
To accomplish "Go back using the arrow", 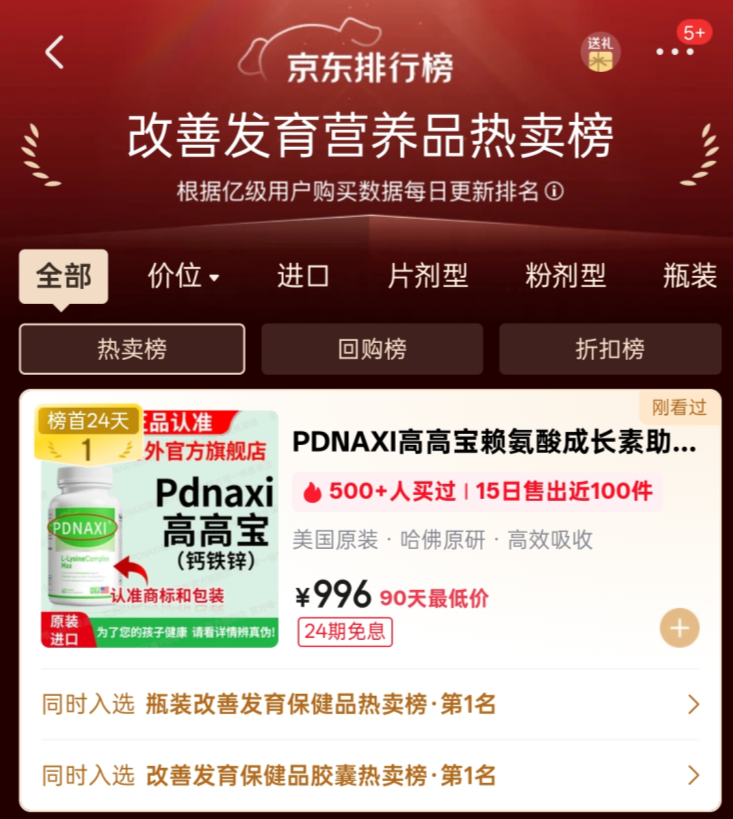I will [54, 52].
